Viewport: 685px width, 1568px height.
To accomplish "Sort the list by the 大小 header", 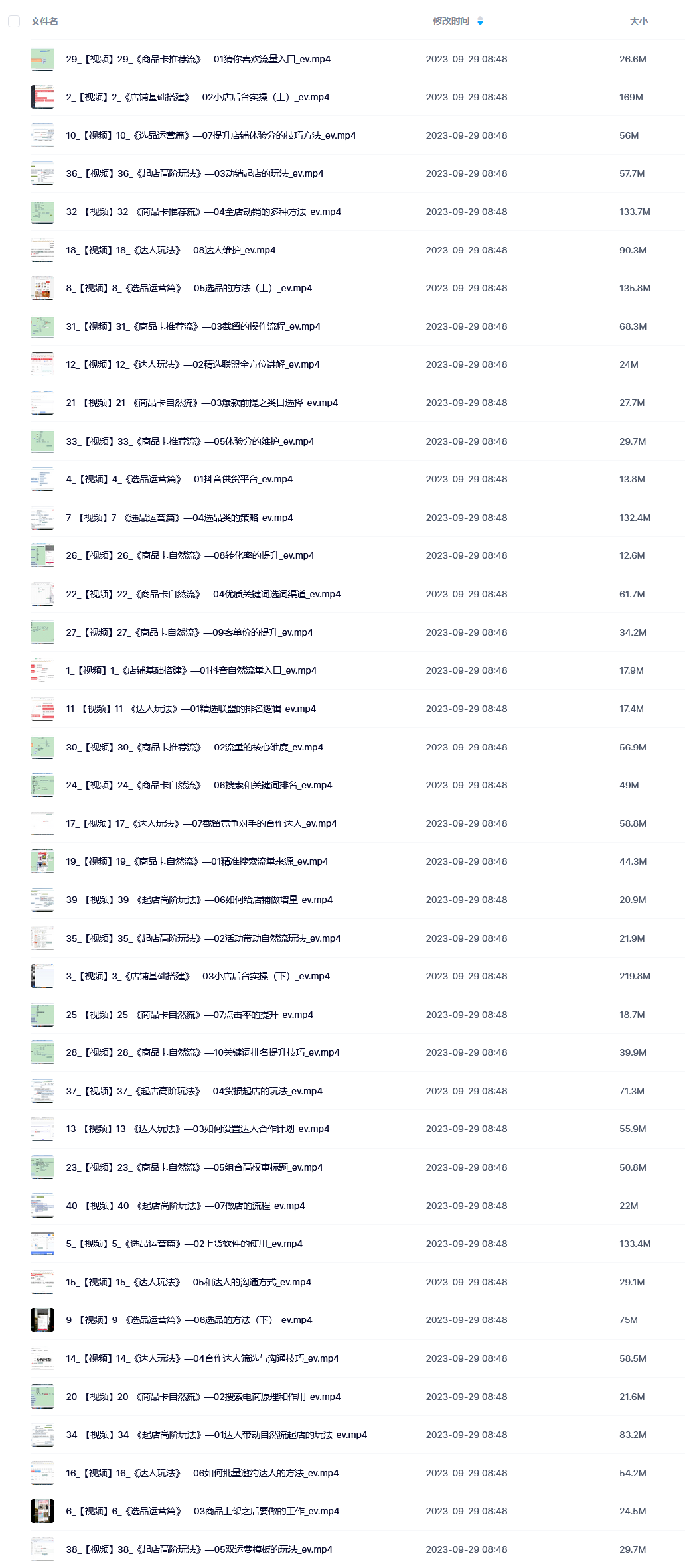I will click(639, 21).
